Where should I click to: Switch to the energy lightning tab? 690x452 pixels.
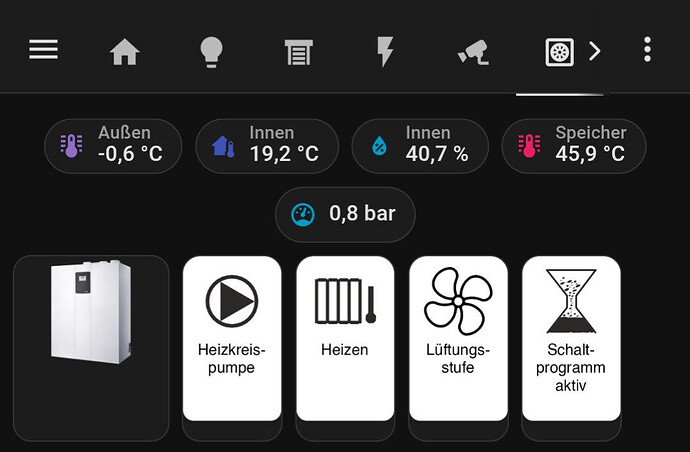point(385,51)
